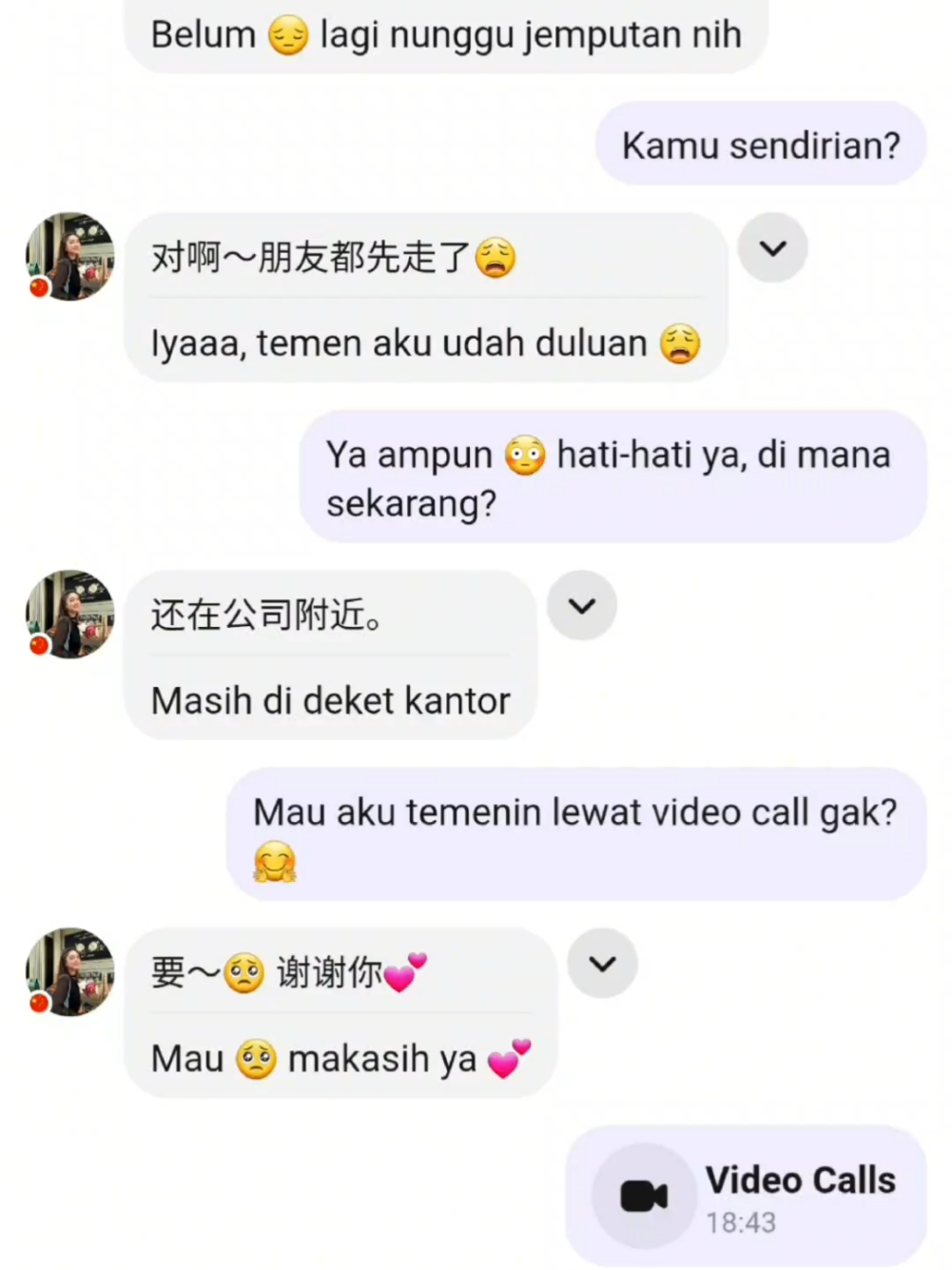Click the '18:43' call timestamp

point(743,1222)
